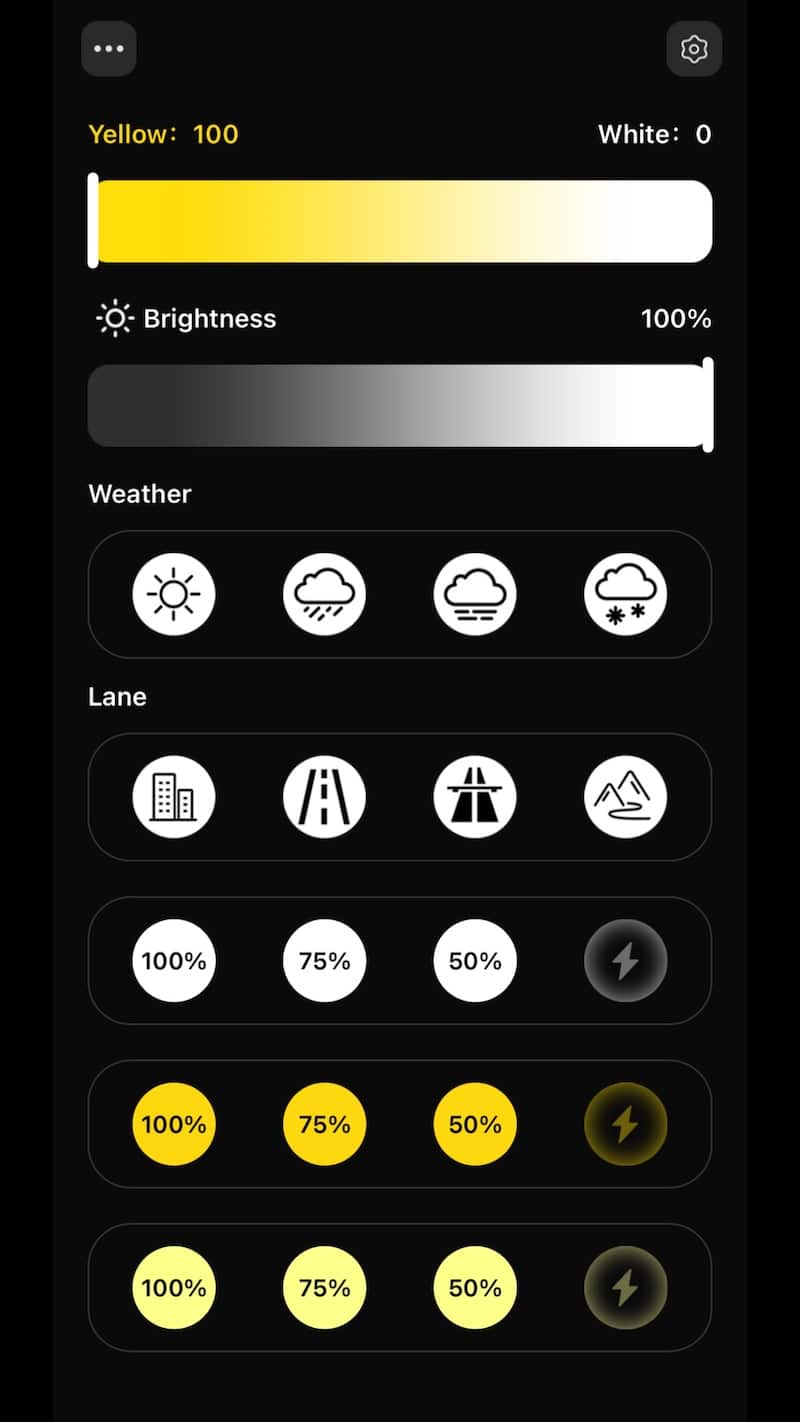Tap the brightness slider bar
This screenshot has width=800, height=1422.
pyautogui.click(x=400, y=405)
